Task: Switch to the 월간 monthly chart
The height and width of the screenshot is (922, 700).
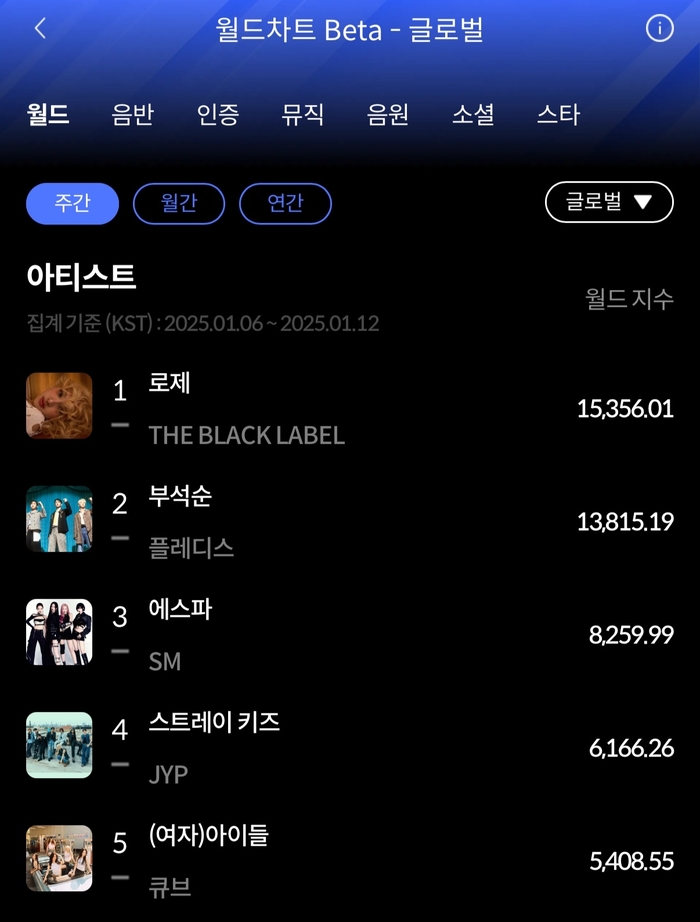Action: (179, 203)
